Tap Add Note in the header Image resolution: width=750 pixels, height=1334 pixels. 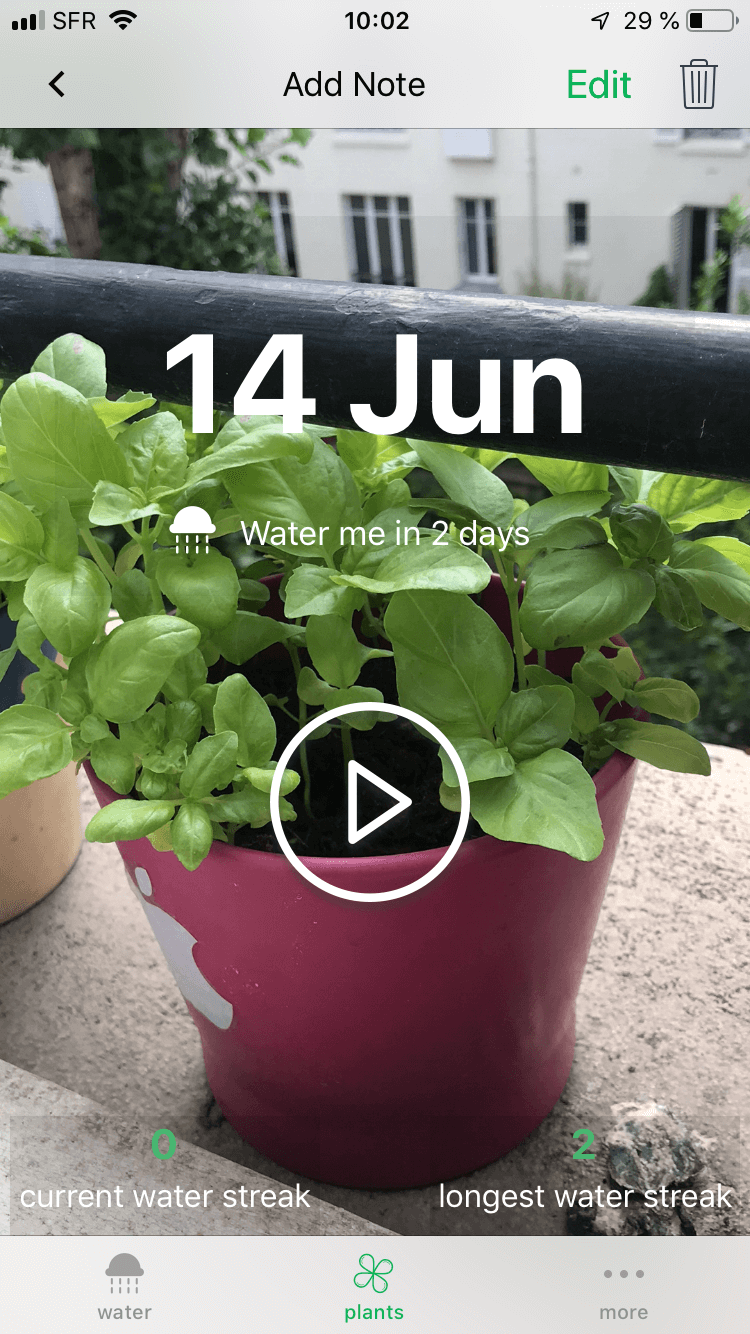pos(354,85)
